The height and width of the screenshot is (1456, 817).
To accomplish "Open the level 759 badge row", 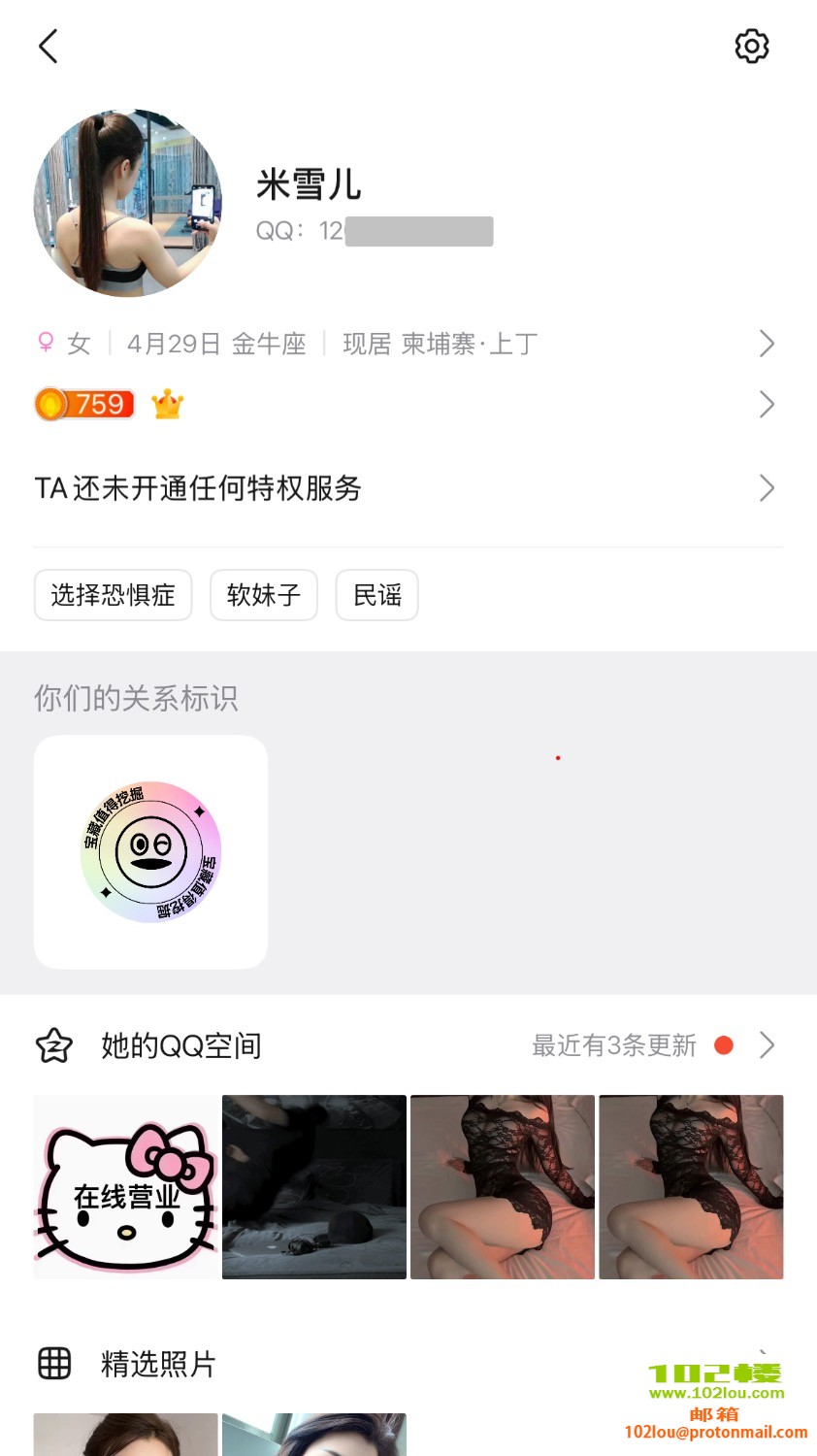I will [408, 404].
